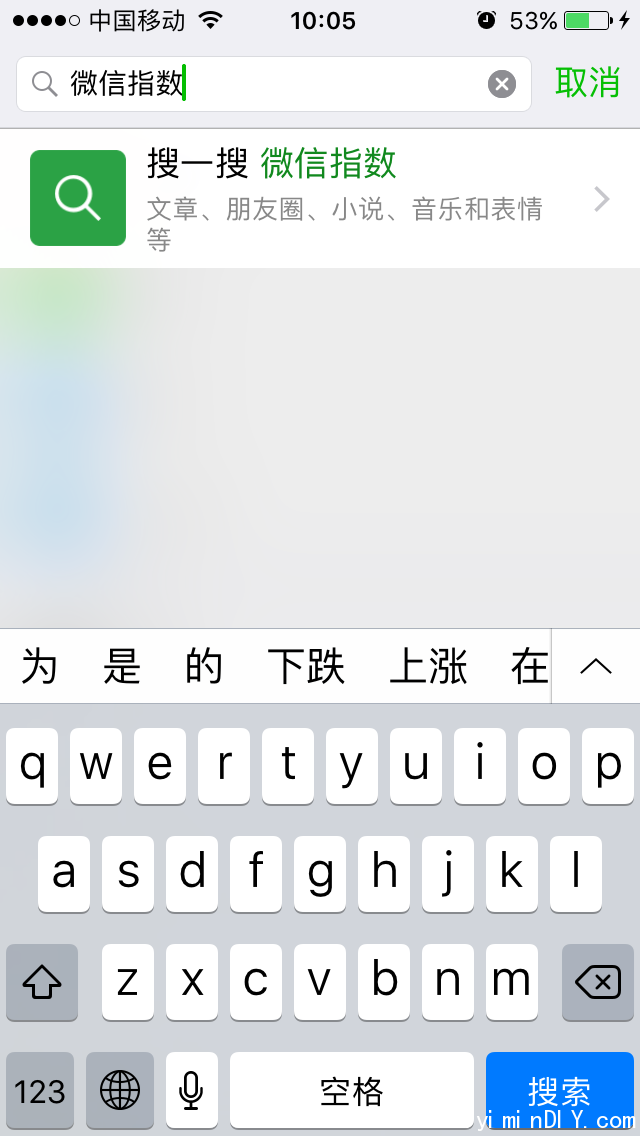This screenshot has width=640, height=1136.
Task: Start dictation with the microphone key
Action: (x=191, y=1090)
